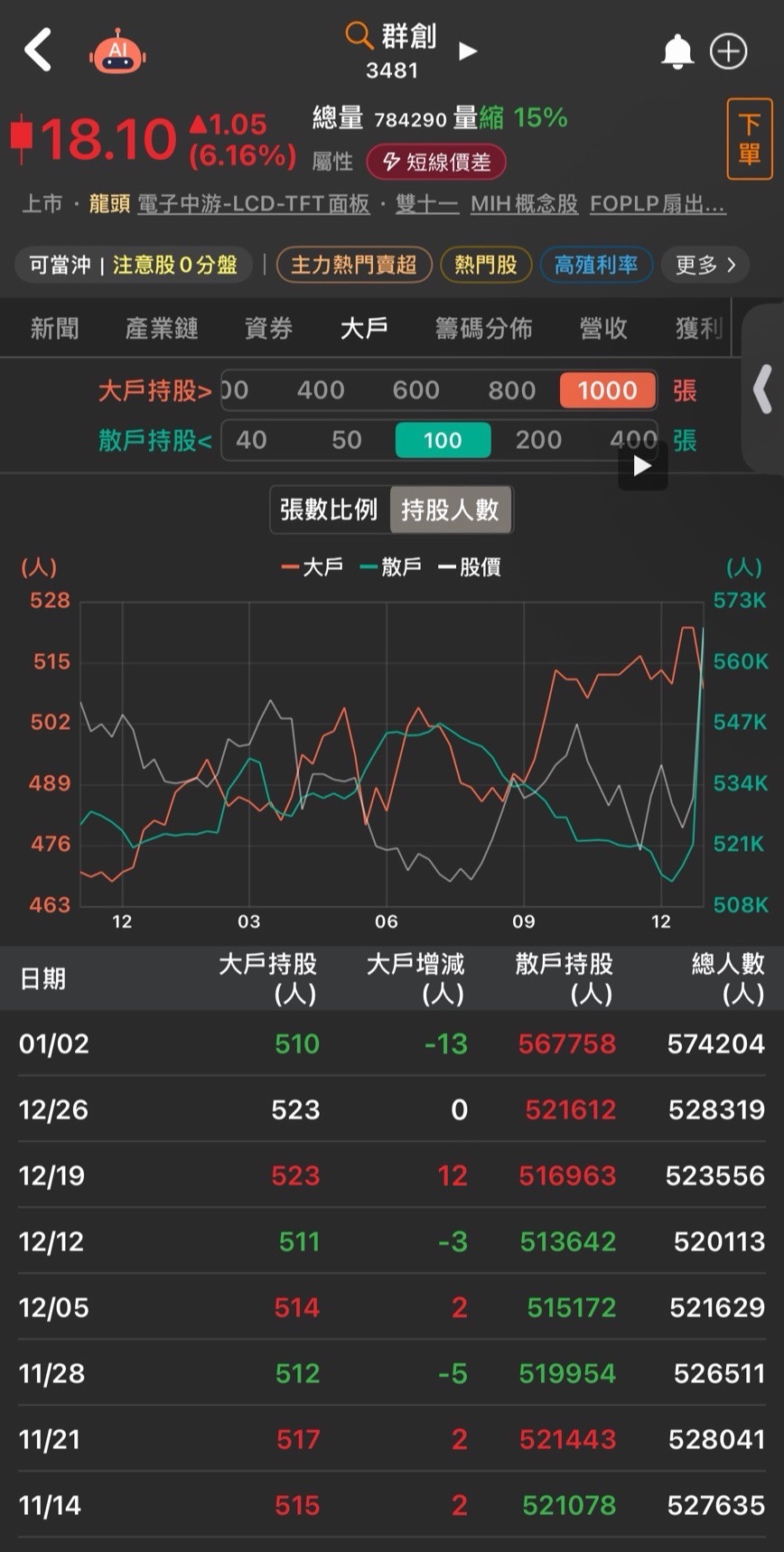The image size is (784, 1552).
Task: Search stocks via 群創 title
Action: pos(392,38)
